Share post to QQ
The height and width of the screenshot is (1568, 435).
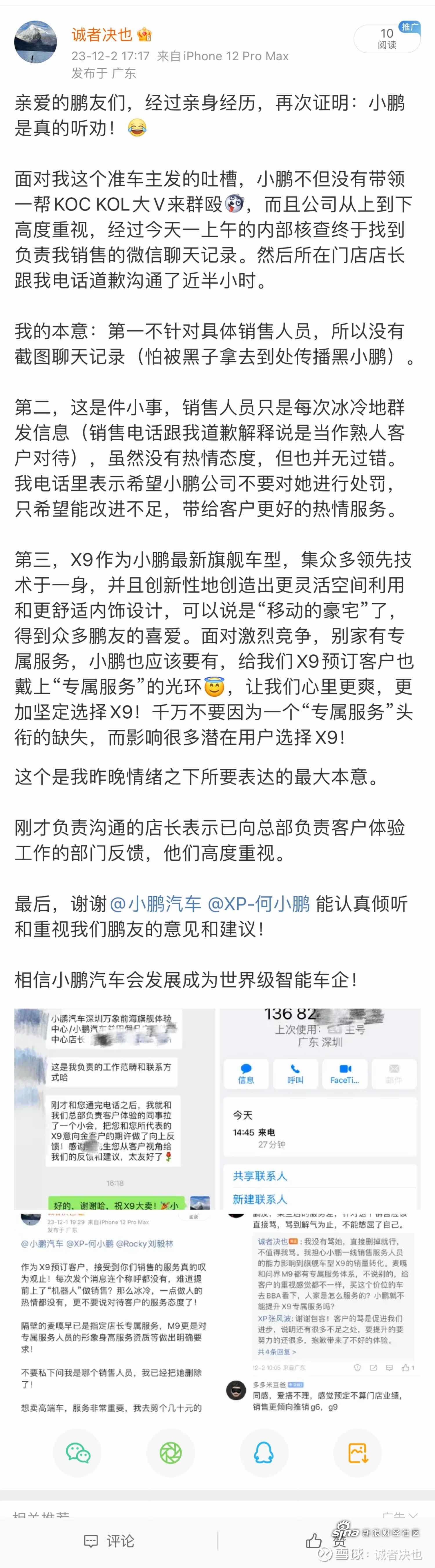(x=264, y=1454)
